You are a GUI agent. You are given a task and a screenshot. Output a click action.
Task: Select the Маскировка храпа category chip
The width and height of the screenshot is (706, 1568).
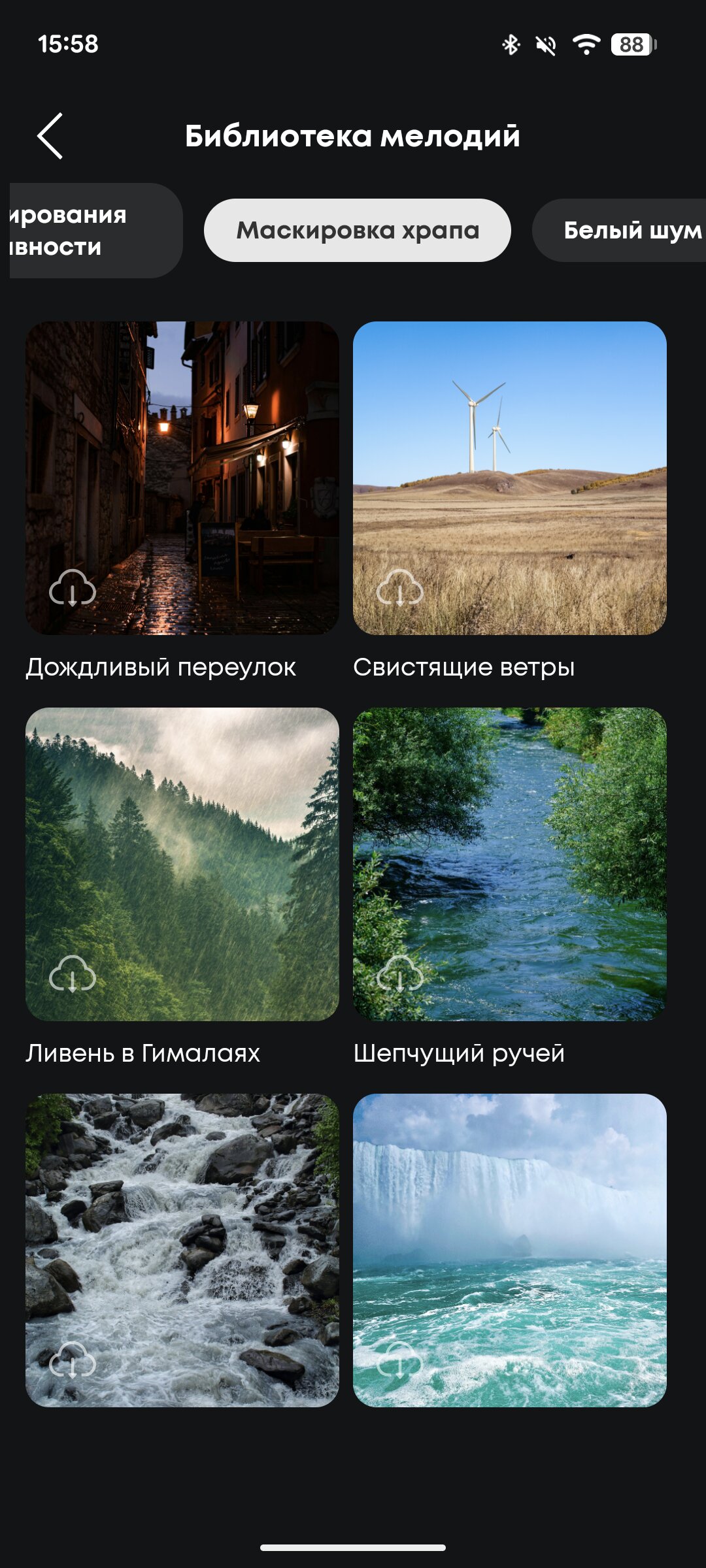pyautogui.click(x=357, y=231)
